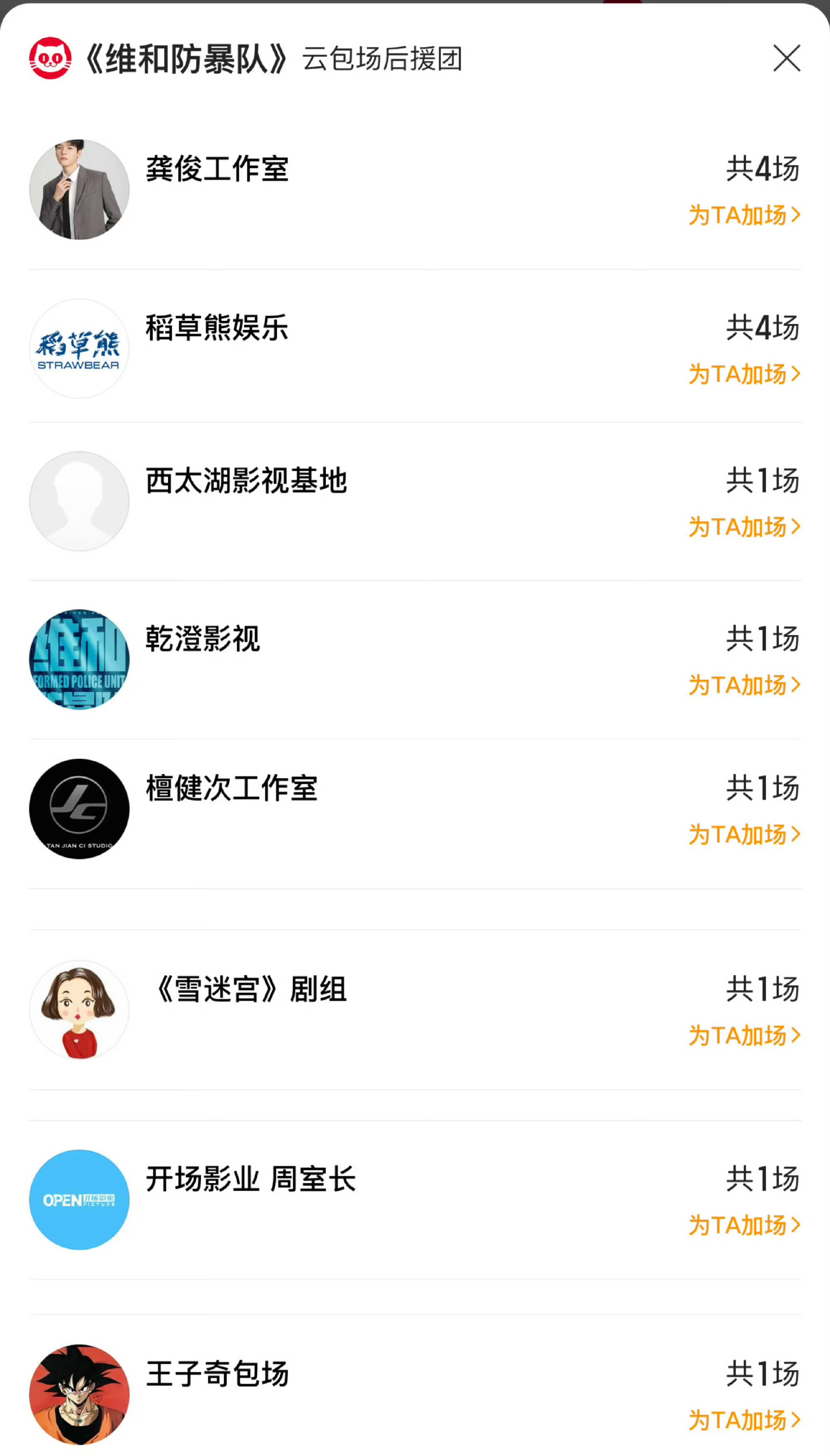The image size is (830, 1456).
Task: Add a screening for 王子奇包场
Action: (x=744, y=1420)
